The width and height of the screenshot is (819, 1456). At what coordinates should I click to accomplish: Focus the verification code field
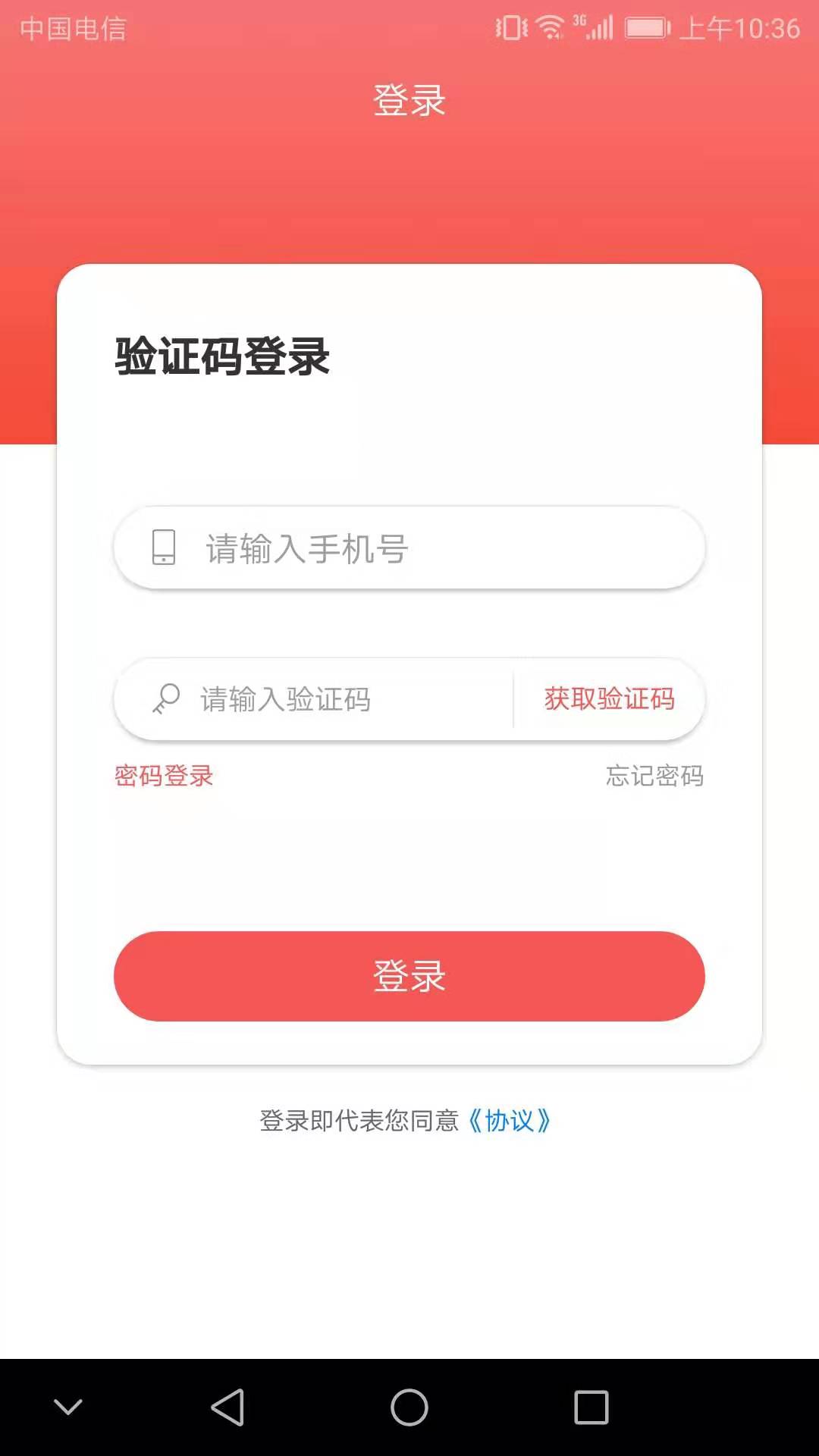(x=314, y=699)
